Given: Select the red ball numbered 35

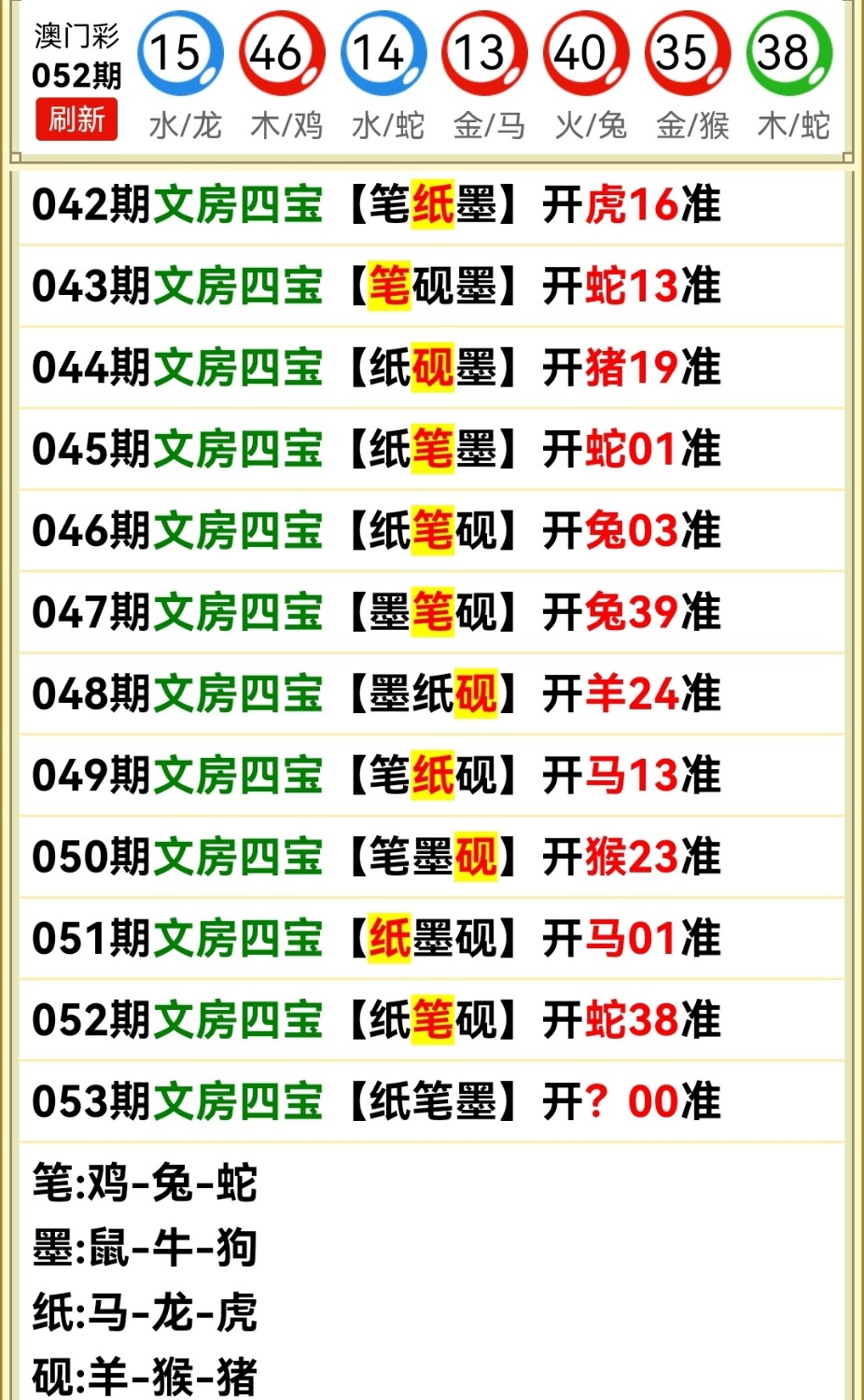Looking at the screenshot, I should [687, 53].
